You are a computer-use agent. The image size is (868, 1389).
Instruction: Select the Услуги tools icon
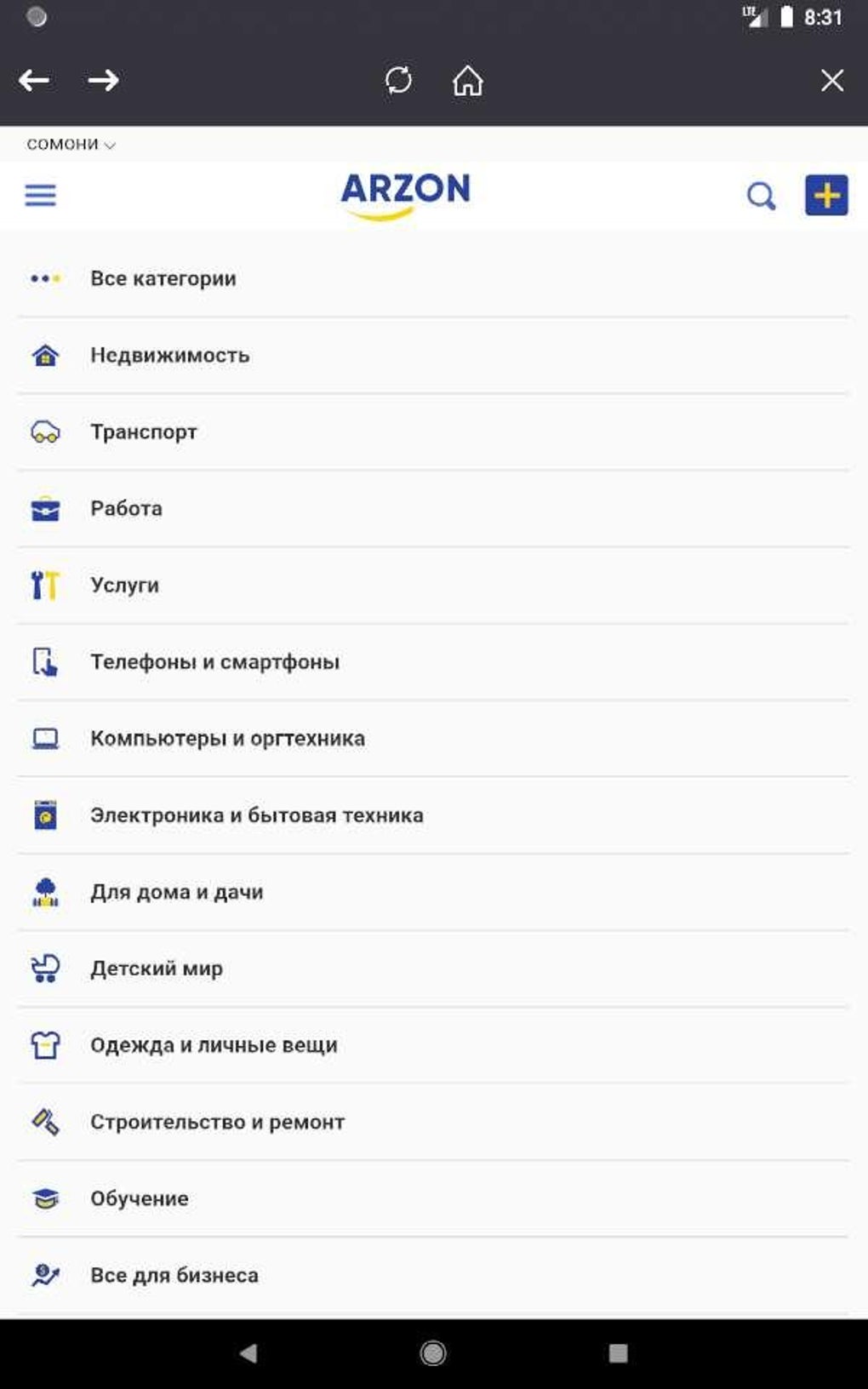[45, 585]
